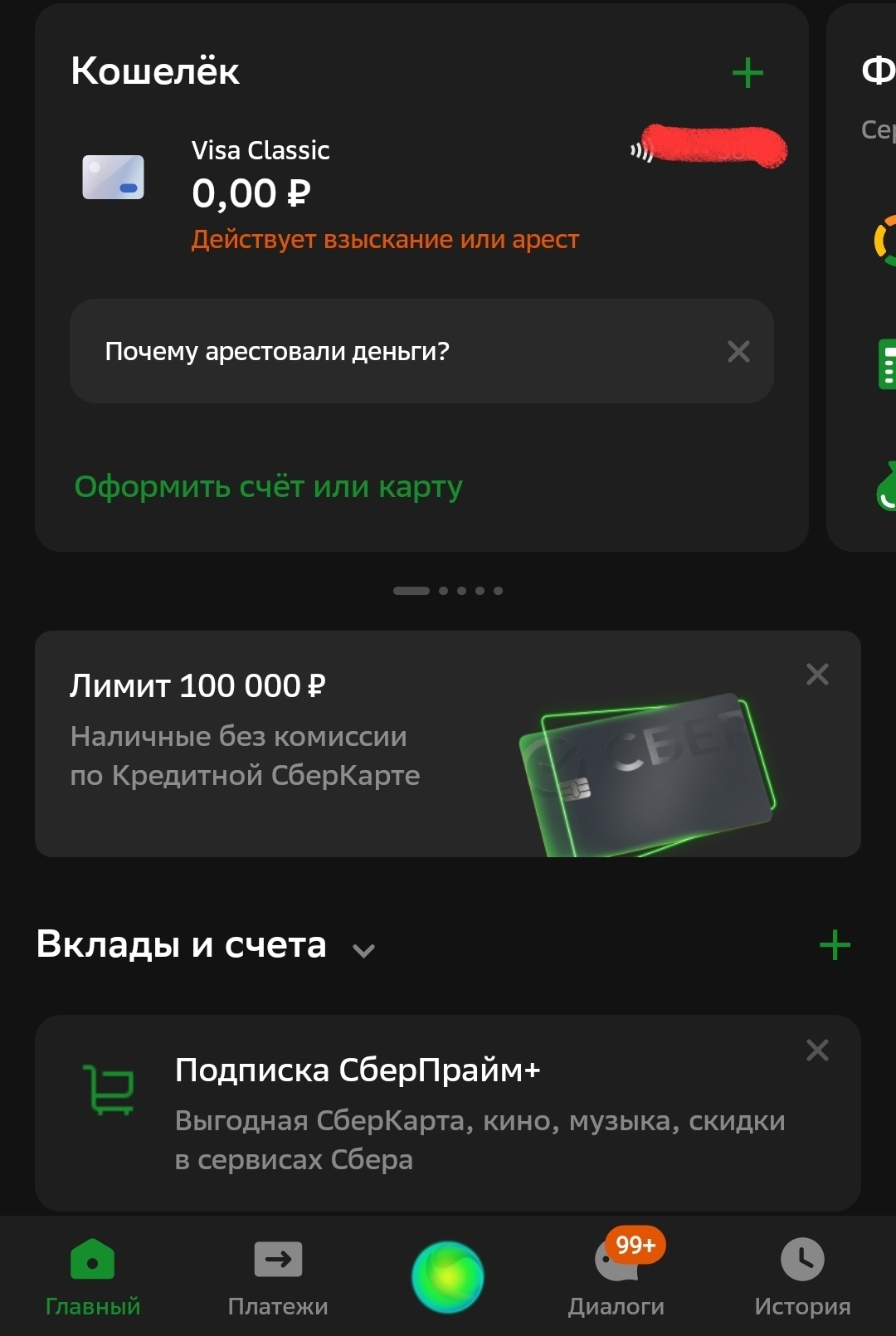Close the Кредитная СберКарта banner
The height and width of the screenshot is (1336, 896).
point(817,675)
